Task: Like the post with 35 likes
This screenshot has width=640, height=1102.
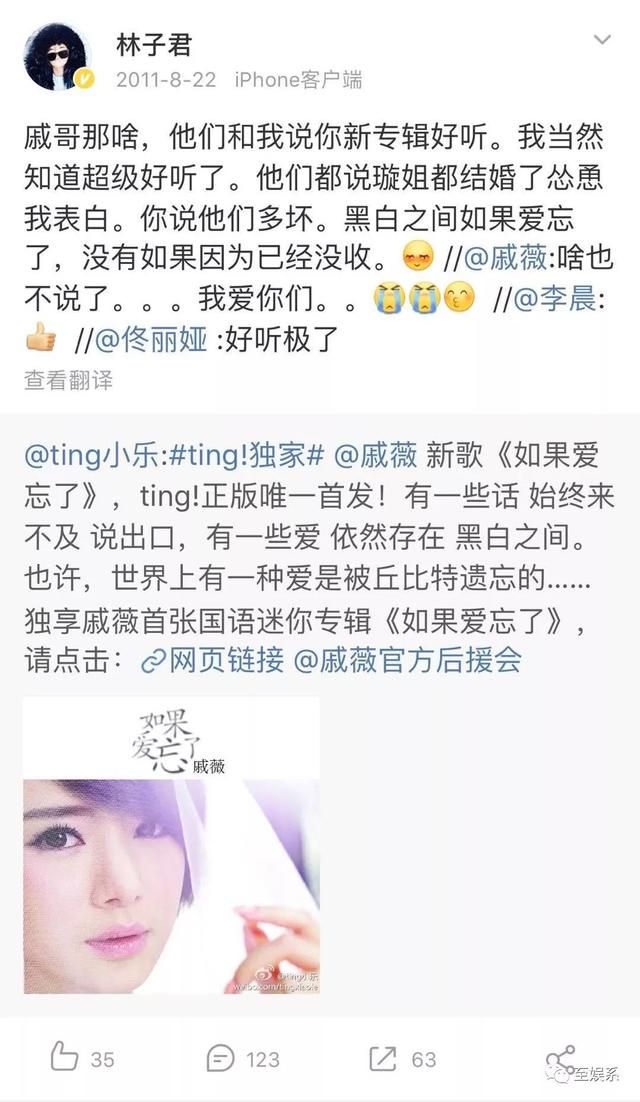Action: pos(81,1059)
